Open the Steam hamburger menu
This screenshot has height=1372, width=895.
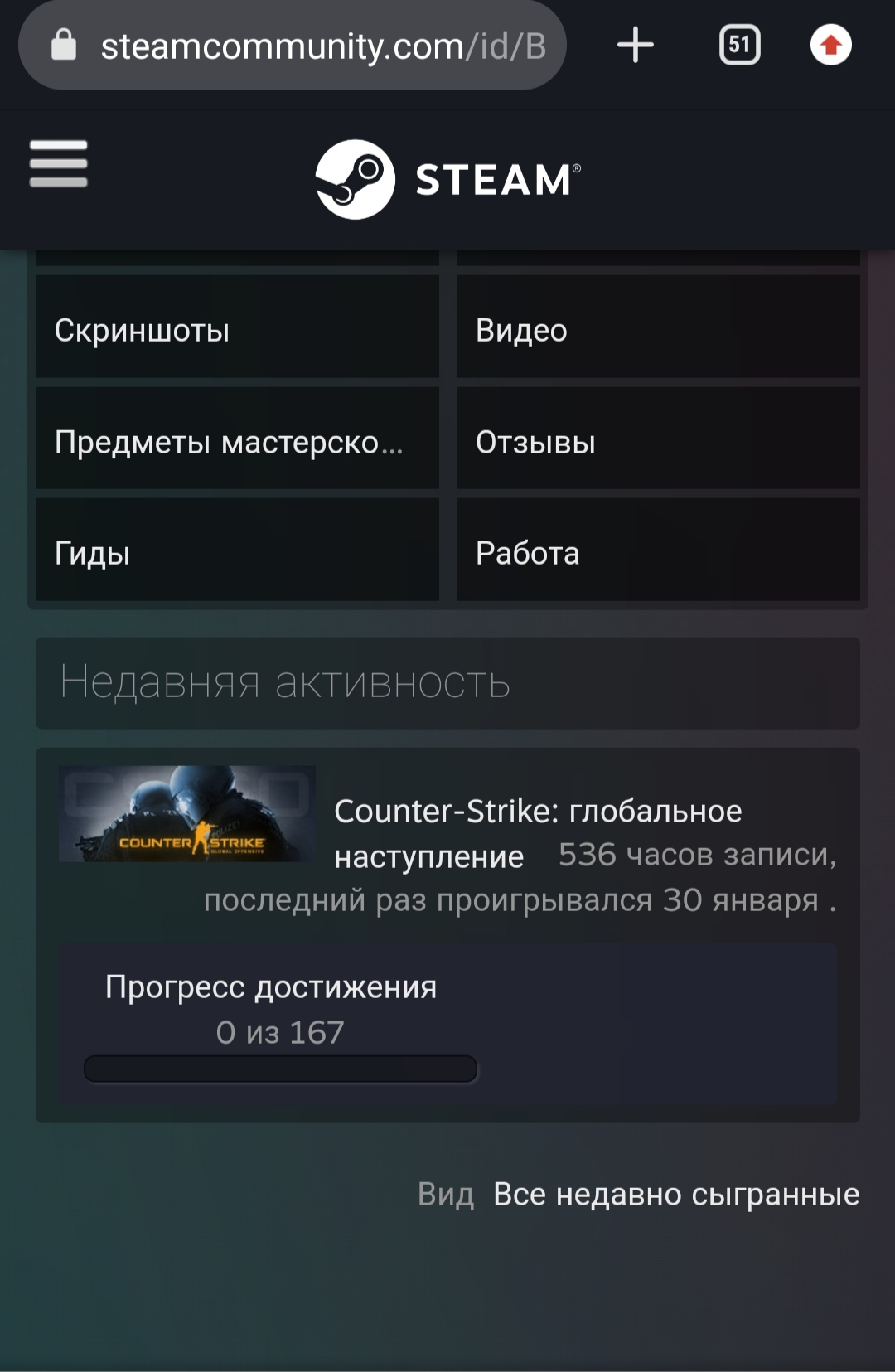58,163
